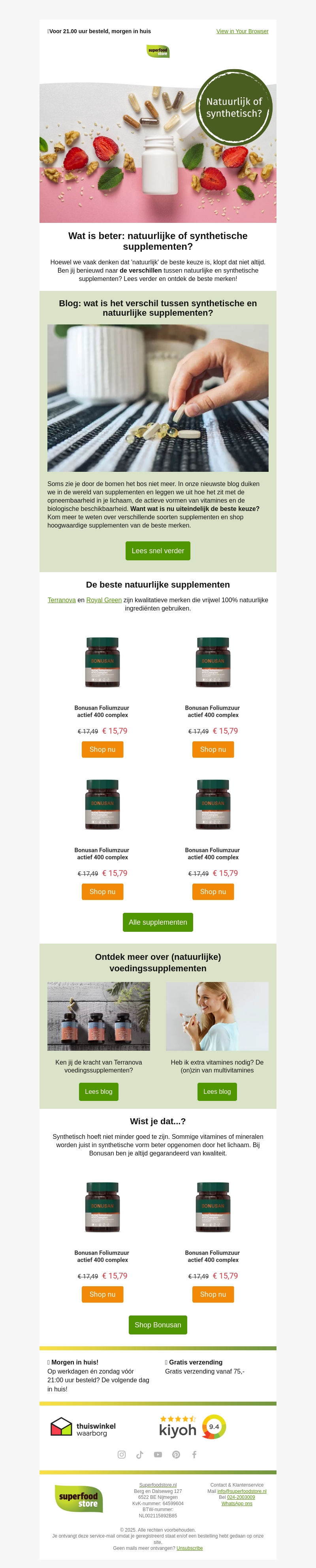Tap the Alle supplementen button
The height and width of the screenshot is (1568, 316).
(x=158, y=922)
